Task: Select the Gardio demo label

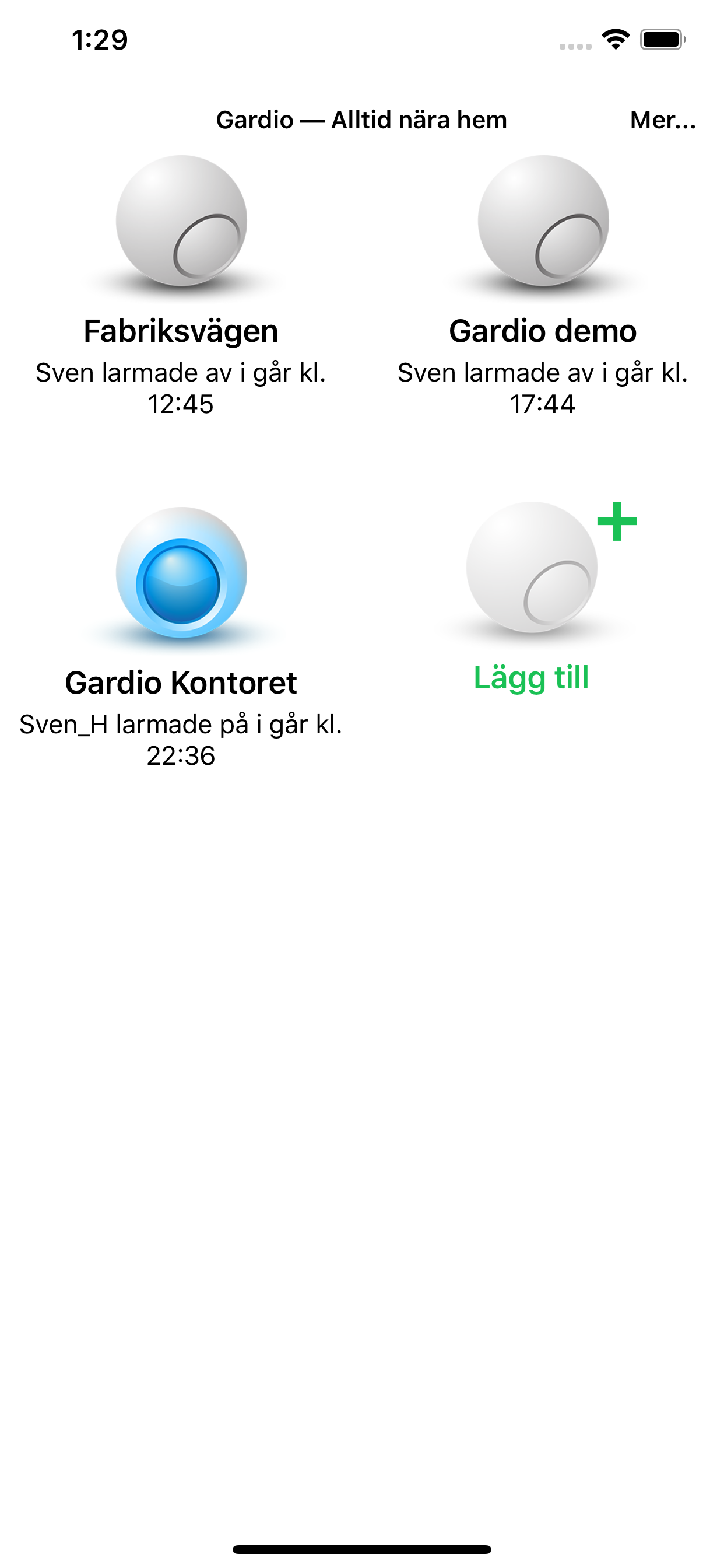Action: pos(543,330)
